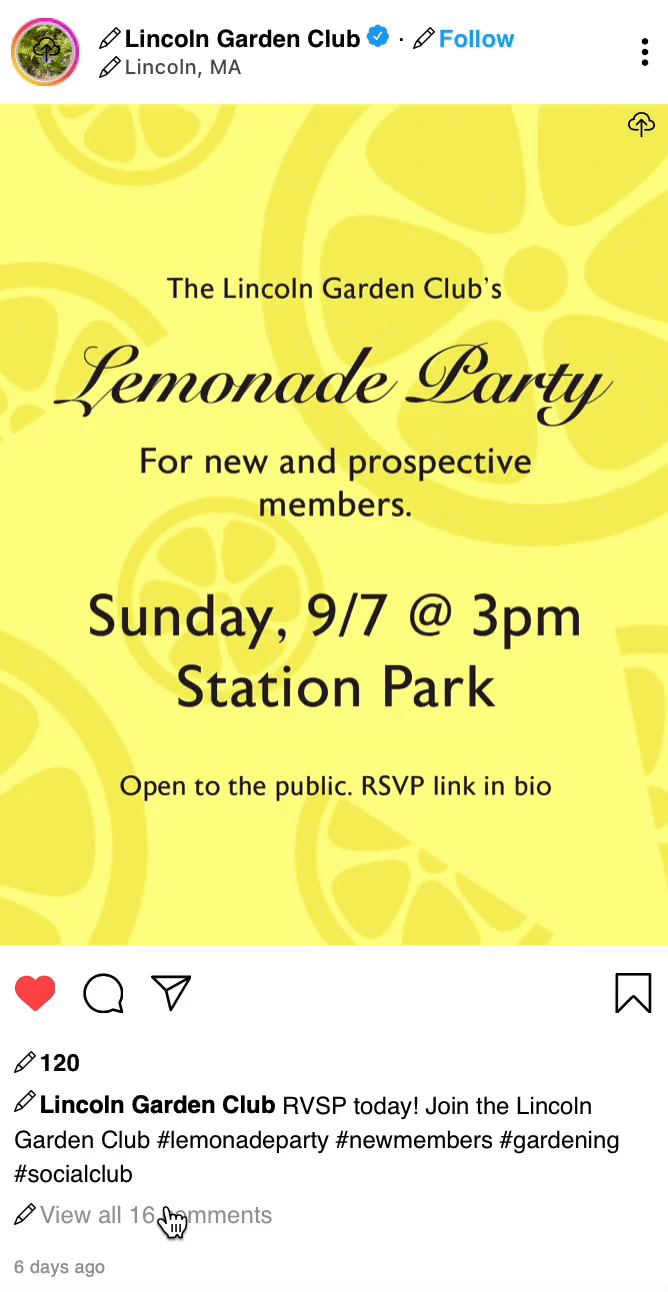
Task: Share the post via paper plane
Action: click(x=171, y=992)
